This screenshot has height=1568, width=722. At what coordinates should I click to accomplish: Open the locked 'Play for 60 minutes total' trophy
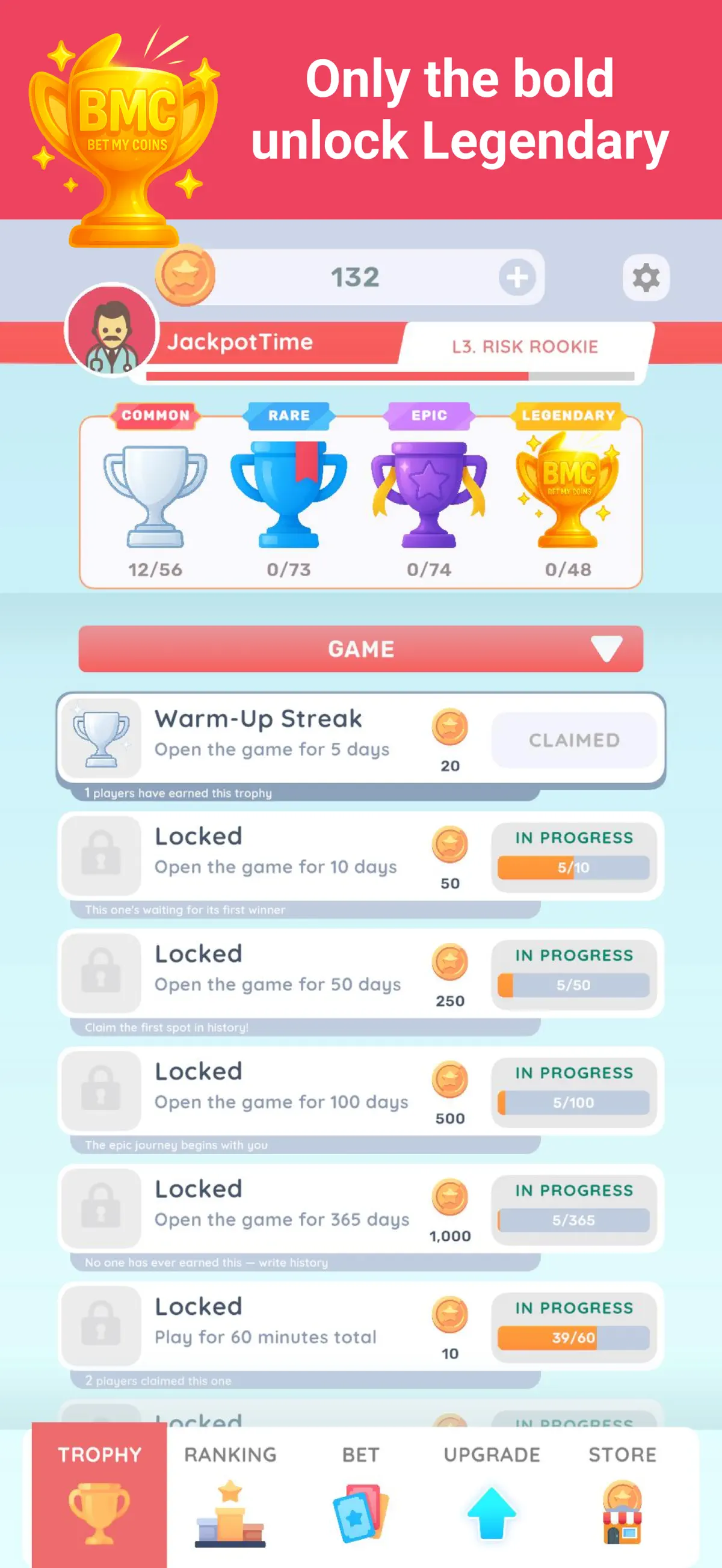coord(360,1326)
